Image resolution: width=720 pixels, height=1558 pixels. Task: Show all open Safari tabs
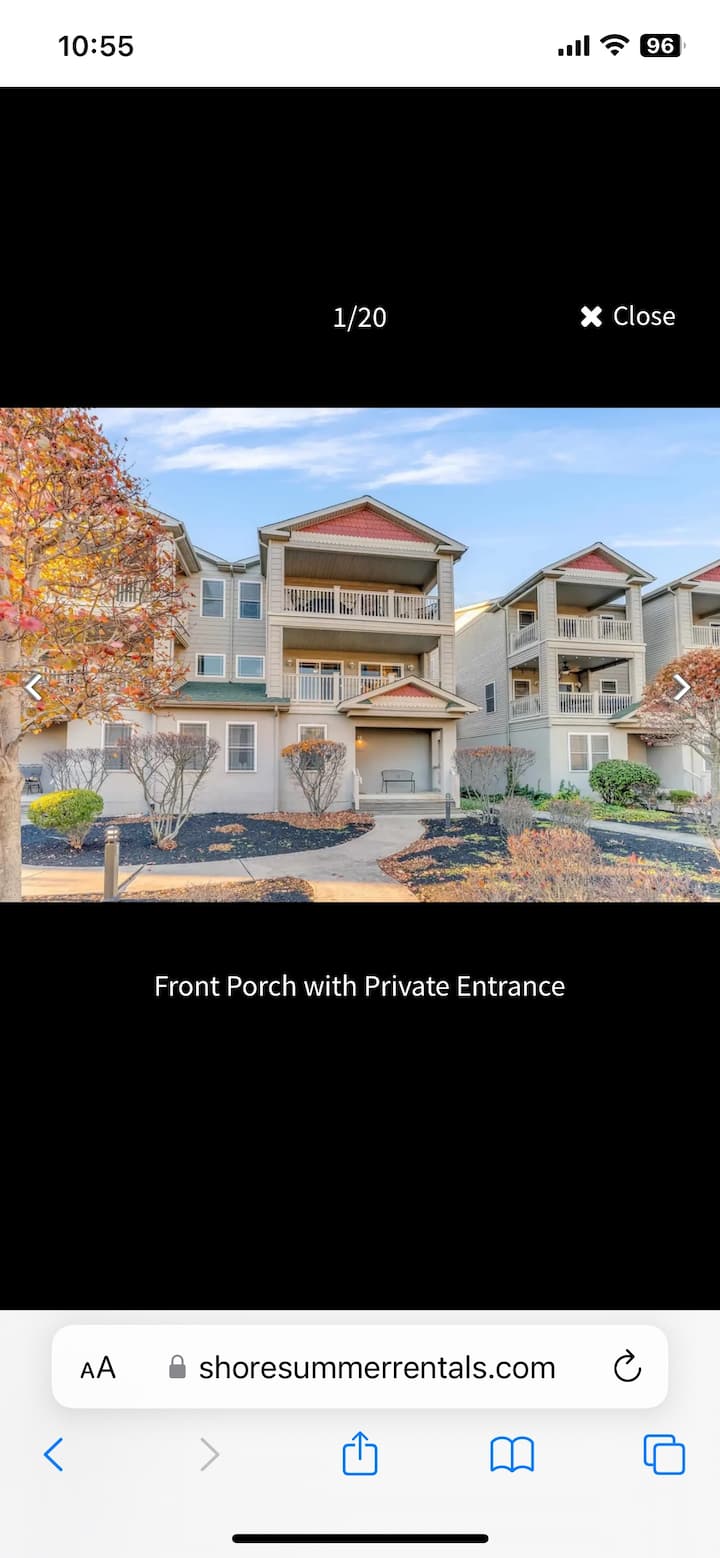click(664, 1454)
